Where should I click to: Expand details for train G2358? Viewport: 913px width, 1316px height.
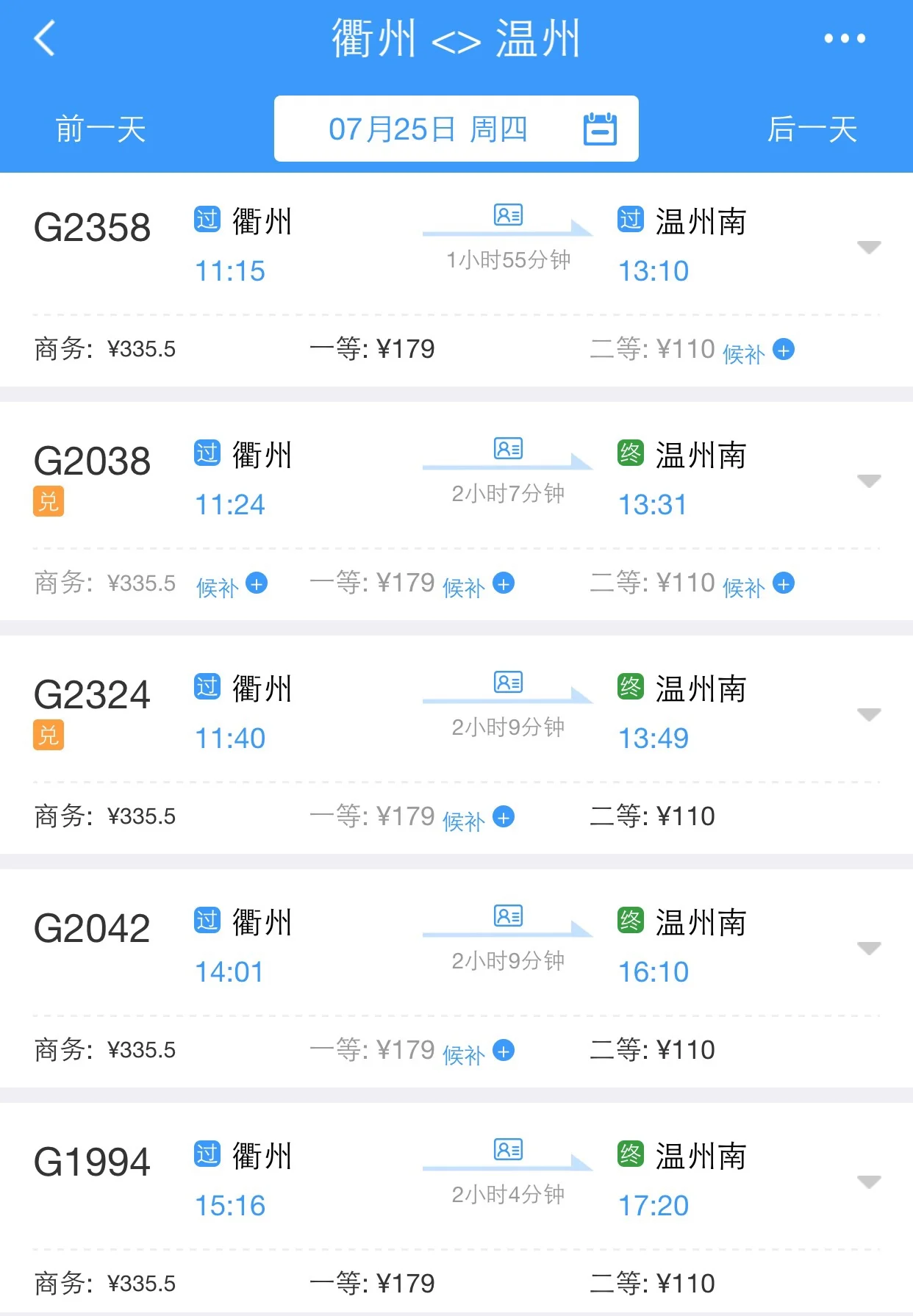coord(869,248)
